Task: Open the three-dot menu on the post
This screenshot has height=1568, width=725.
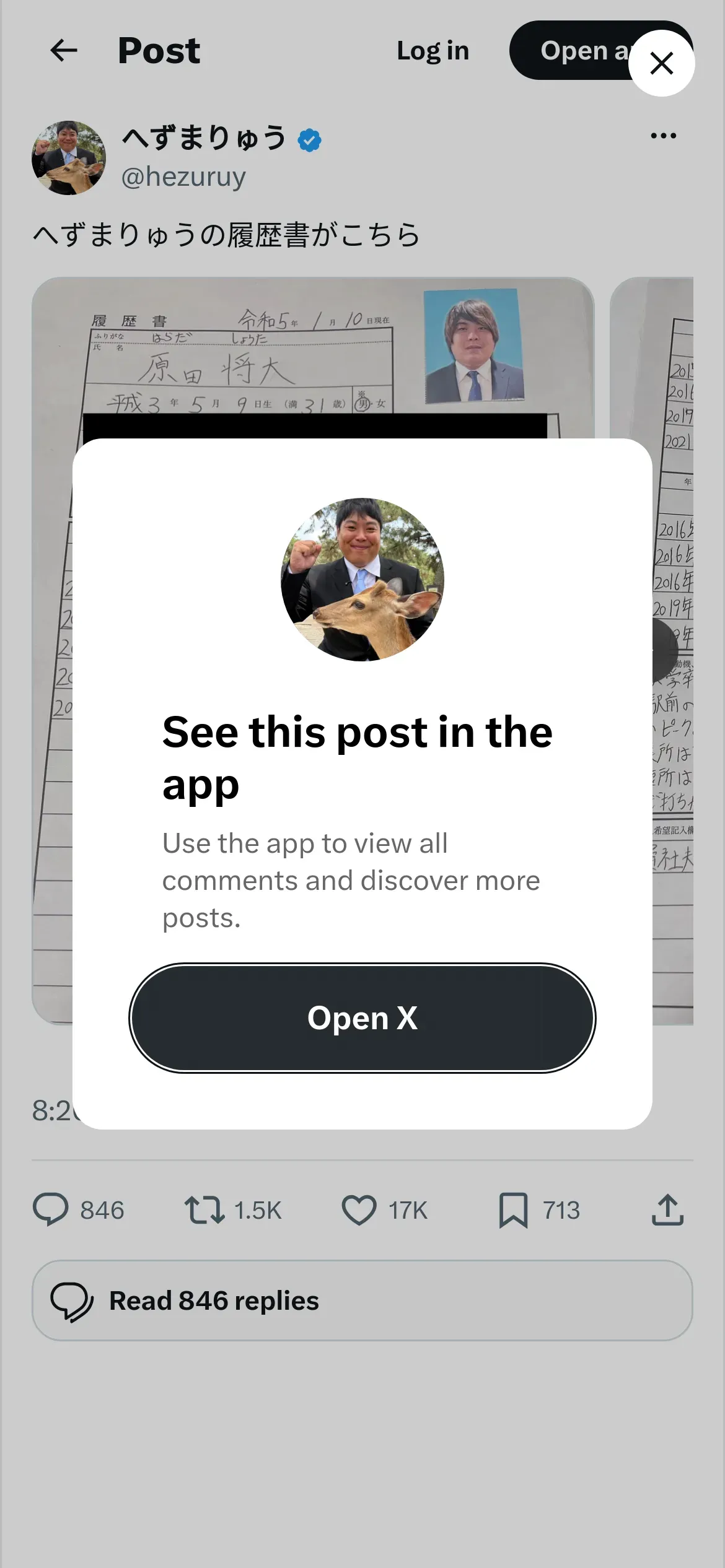Action: click(663, 136)
